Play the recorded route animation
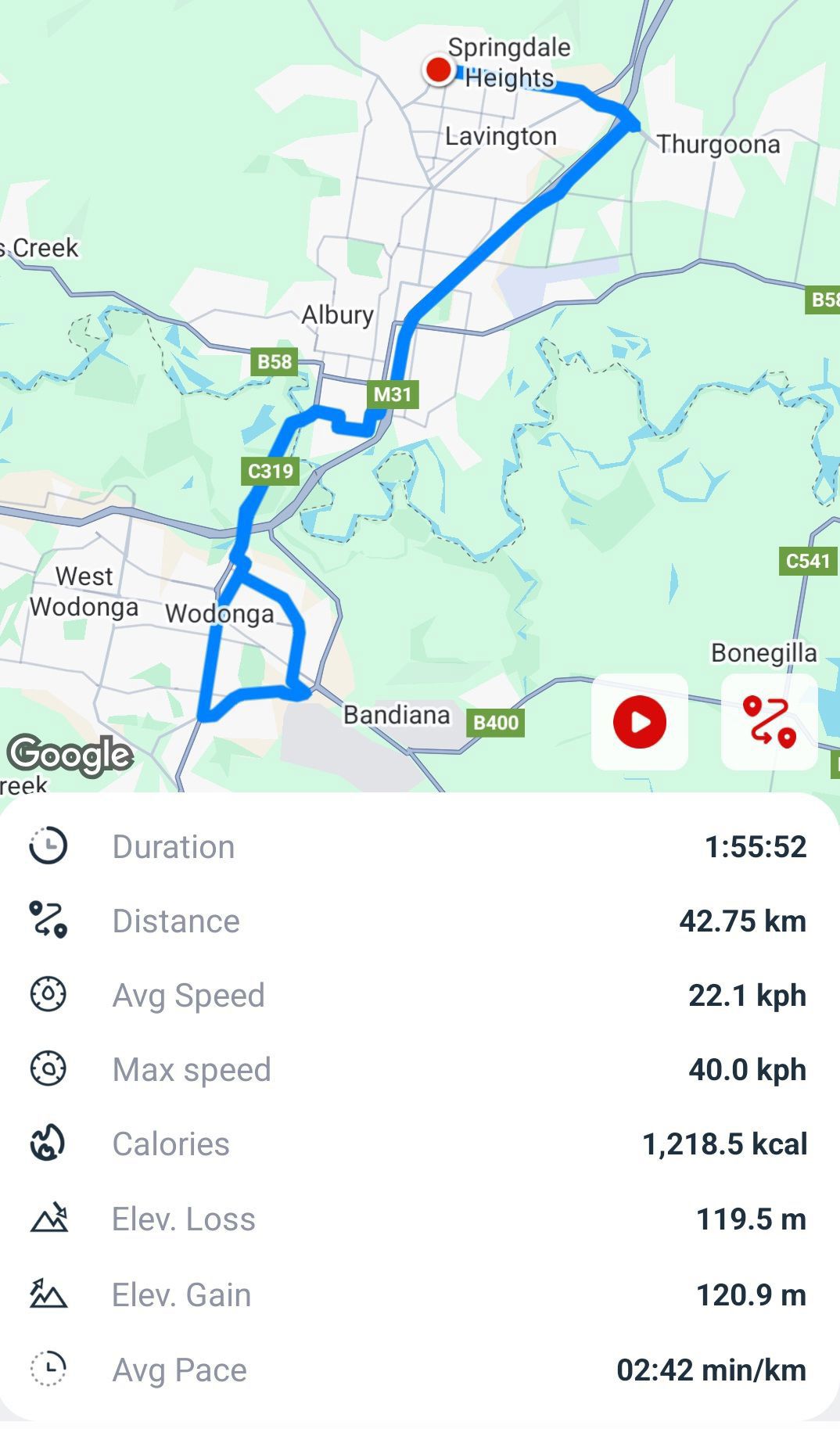Viewport: 840px width, 1429px height. [x=639, y=721]
